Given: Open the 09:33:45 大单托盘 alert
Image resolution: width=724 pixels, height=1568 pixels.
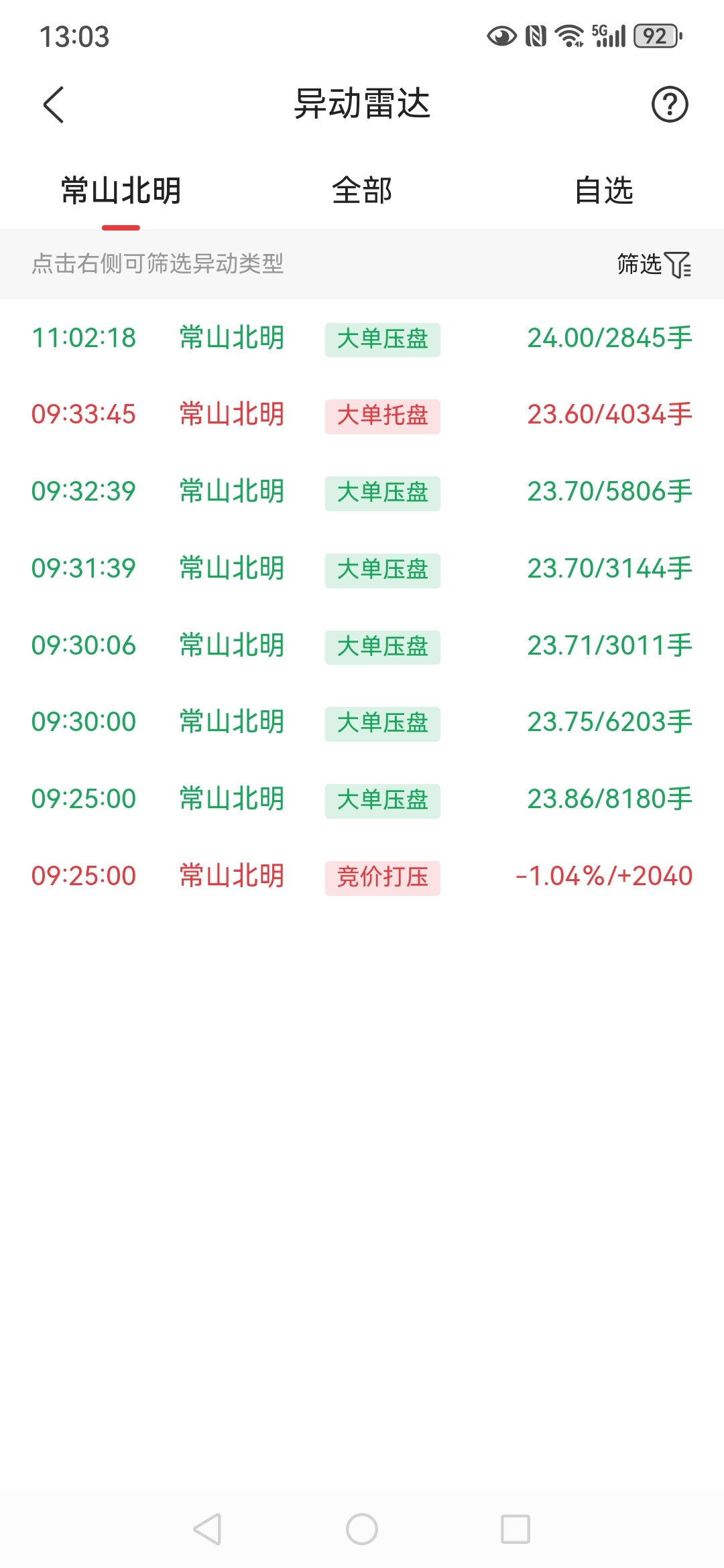Looking at the screenshot, I should click(362, 415).
